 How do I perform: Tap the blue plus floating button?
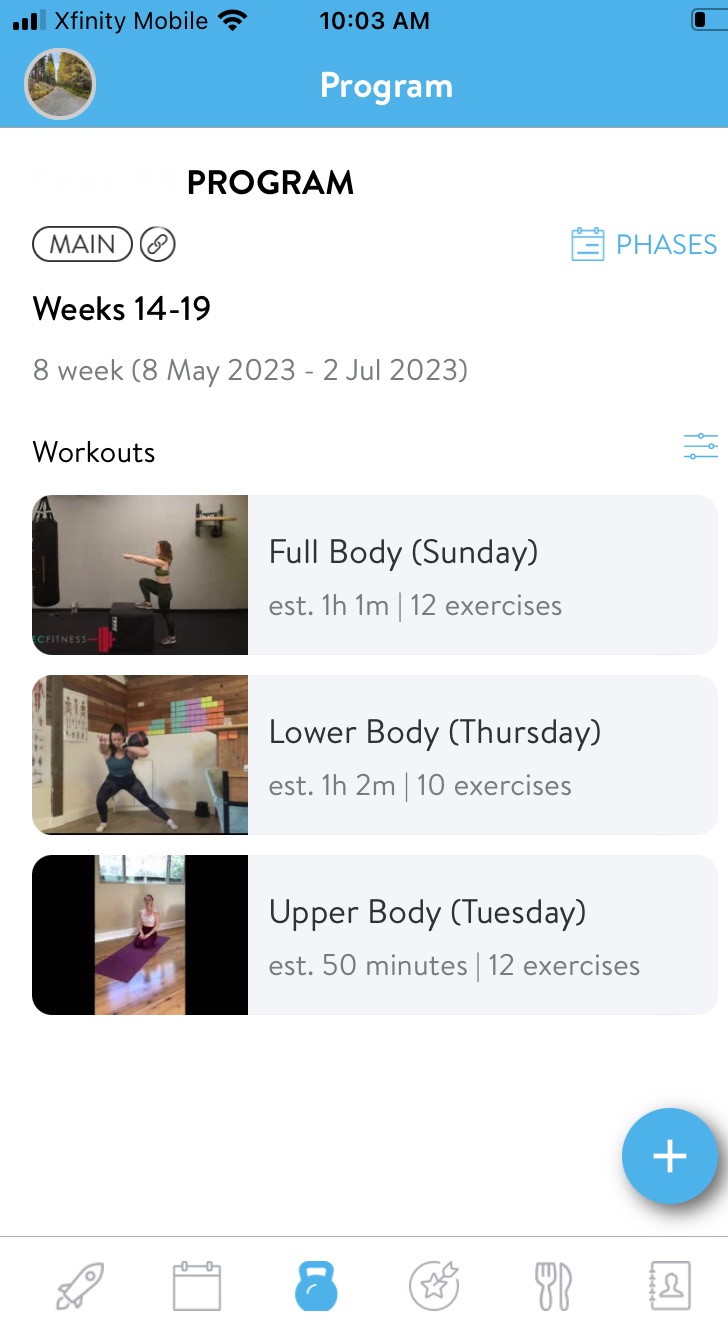[669, 1156]
